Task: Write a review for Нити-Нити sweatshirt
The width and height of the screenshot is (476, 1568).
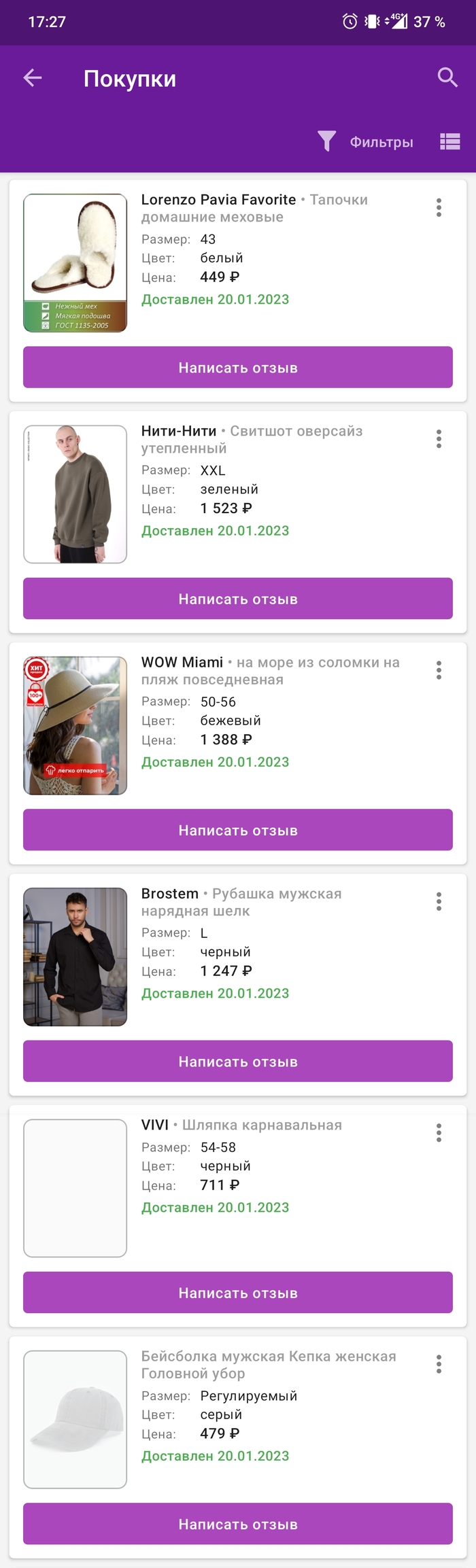Action: (238, 598)
